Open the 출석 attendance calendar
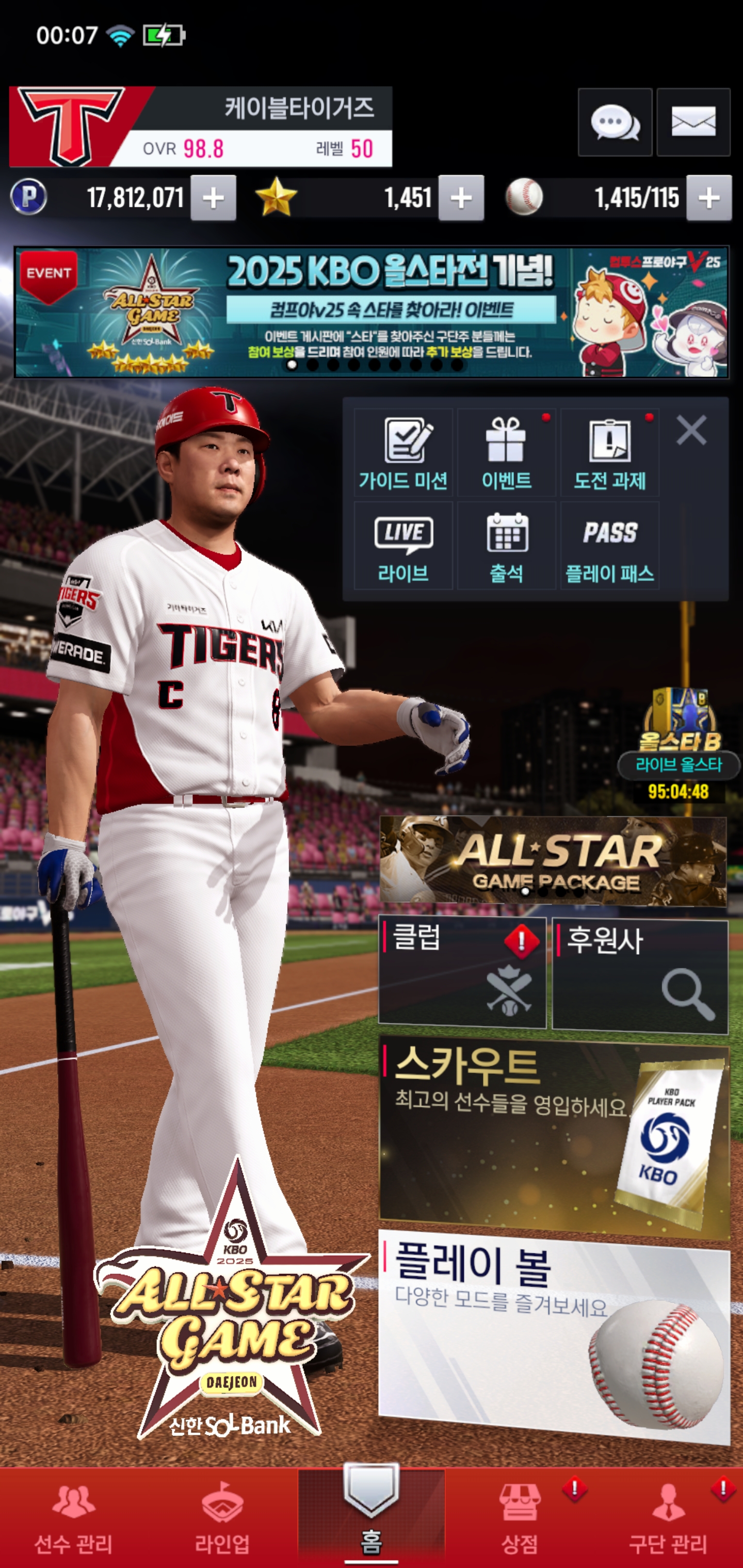The image size is (743, 1568). (x=506, y=547)
